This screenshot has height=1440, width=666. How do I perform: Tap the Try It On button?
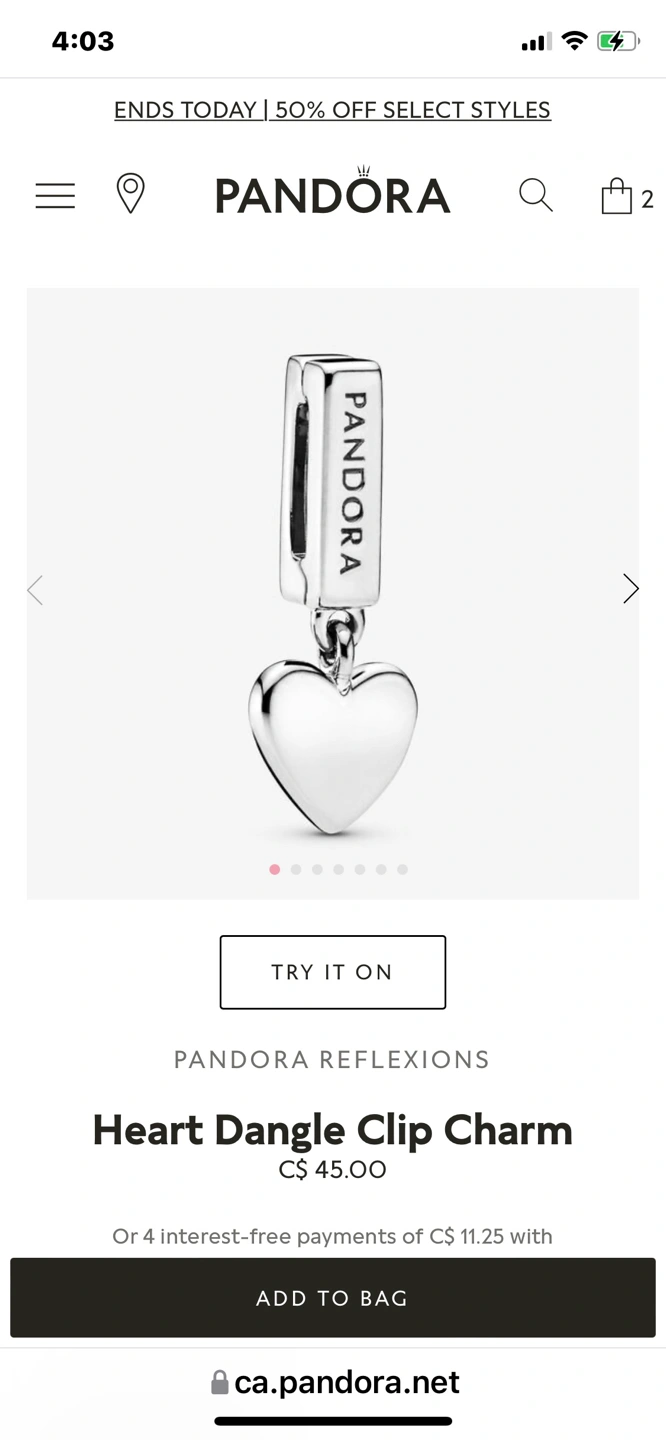(x=332, y=972)
